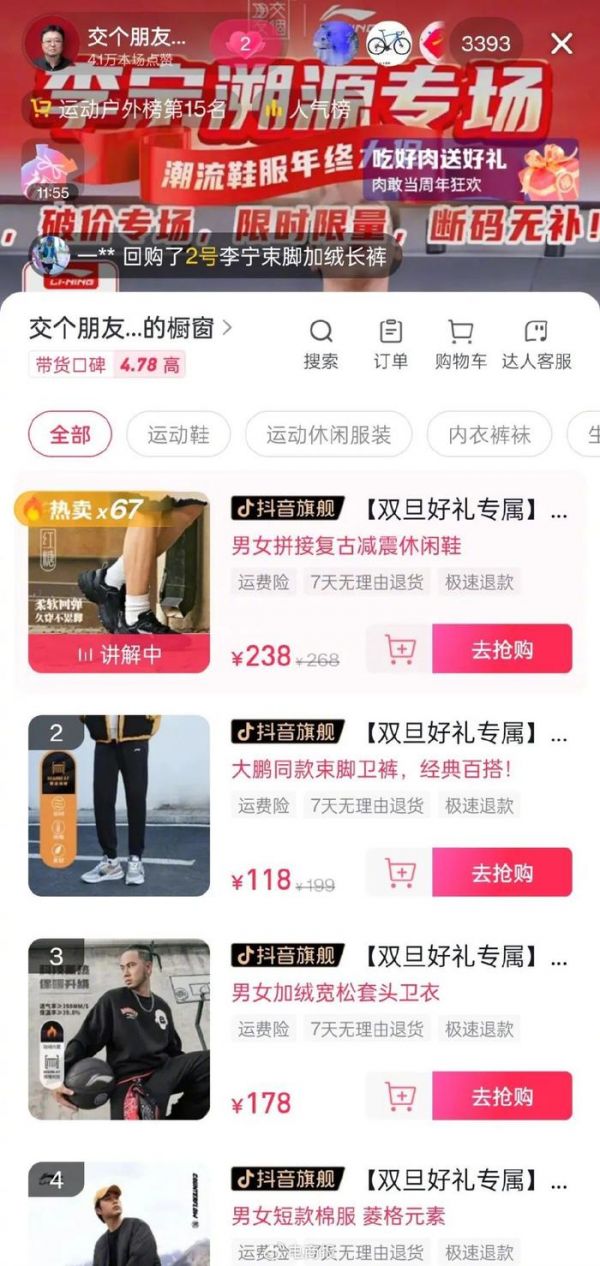Image resolution: width=600 pixels, height=1266 pixels.
Task: Add 男女拼接复古减震休闲鞋 to cart
Action: click(x=400, y=649)
